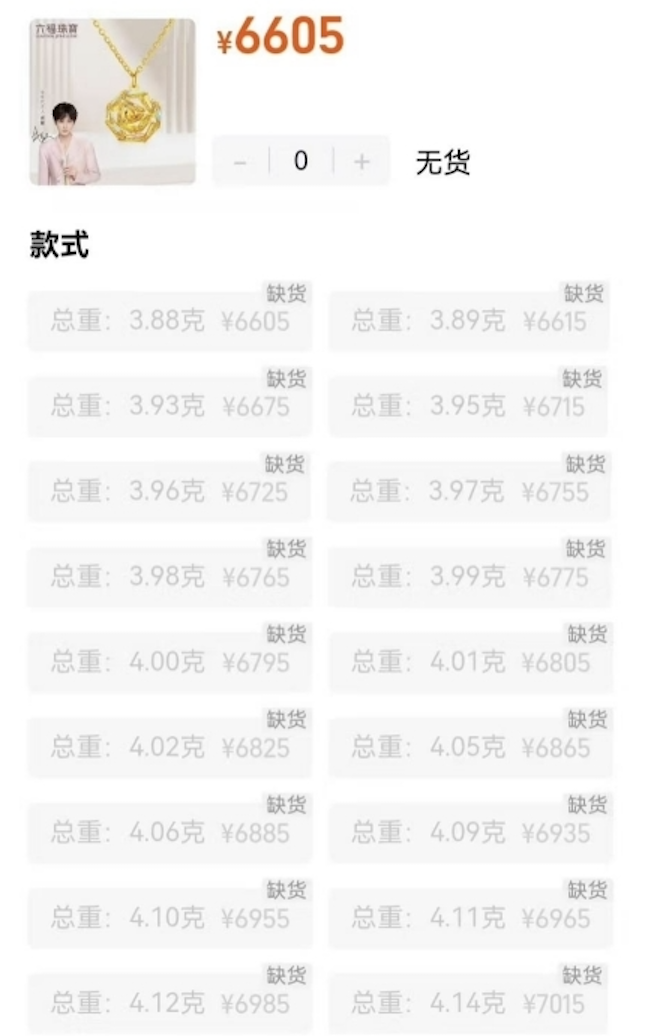
Task: Choose the 3.89克 ¥6615 option
Action: pos(468,321)
